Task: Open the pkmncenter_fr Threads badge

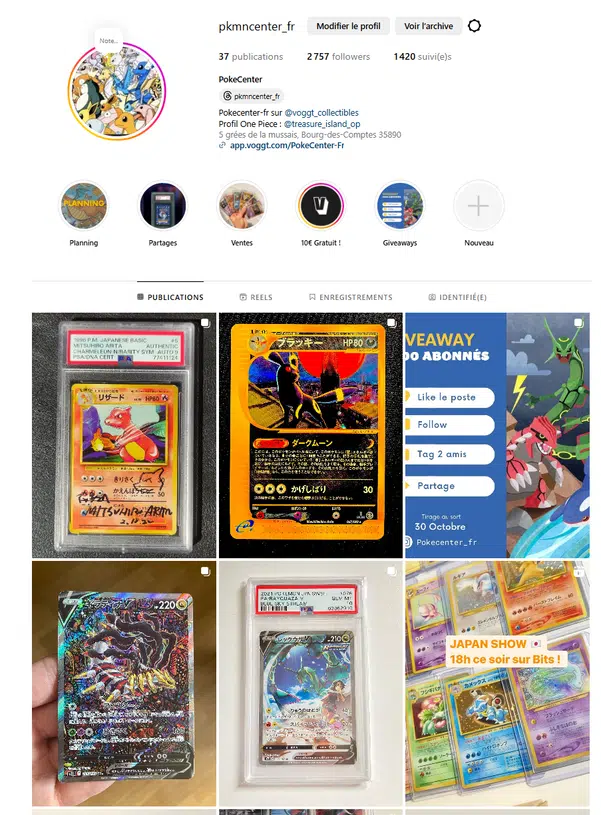Action: [x=251, y=96]
